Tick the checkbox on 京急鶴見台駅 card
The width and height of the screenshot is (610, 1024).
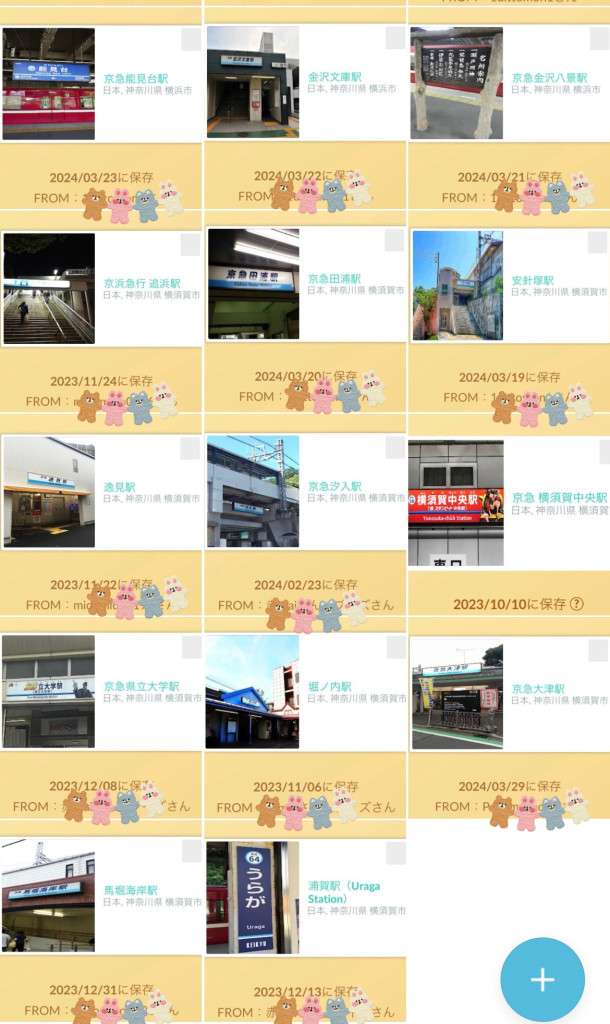[x=190, y=39]
